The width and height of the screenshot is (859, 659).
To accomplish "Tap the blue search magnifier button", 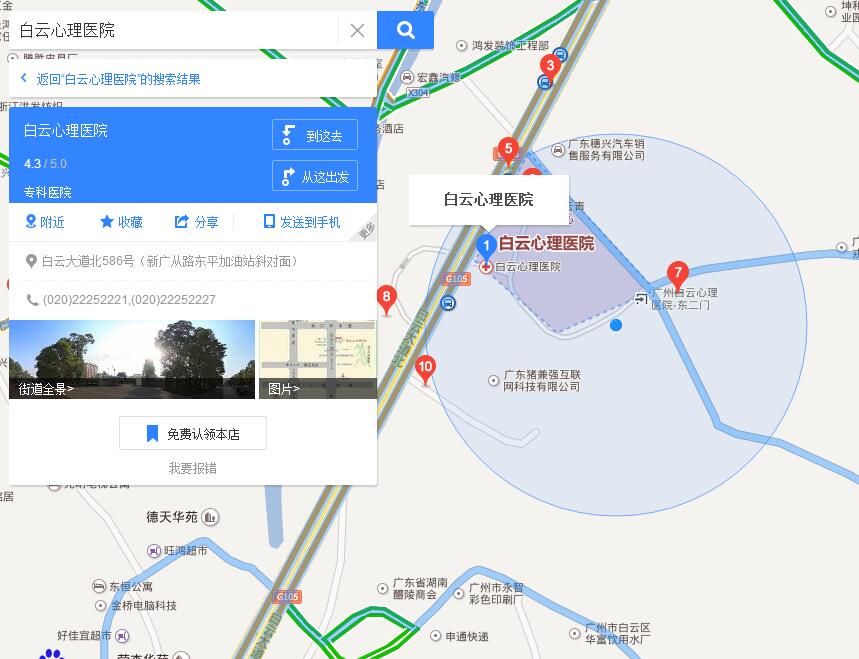I will pyautogui.click(x=405, y=31).
